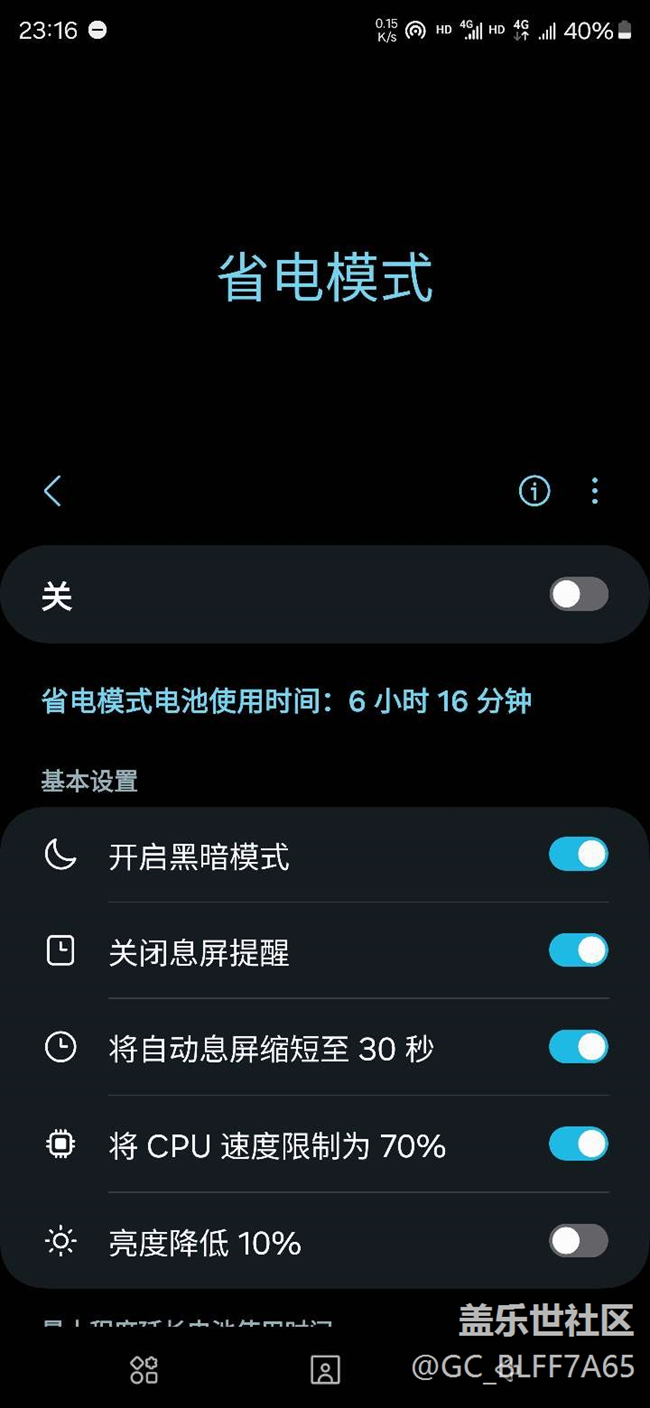Image resolution: width=650 pixels, height=1408 pixels.
Task: Go back from the 省电模式 screen
Action: point(53,491)
